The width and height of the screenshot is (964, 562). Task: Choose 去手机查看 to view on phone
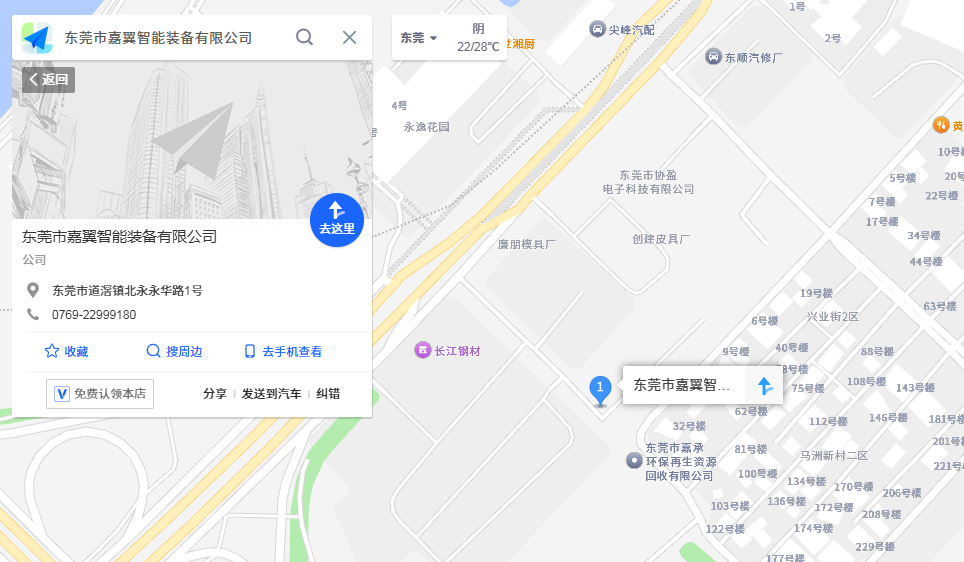[x=283, y=352]
